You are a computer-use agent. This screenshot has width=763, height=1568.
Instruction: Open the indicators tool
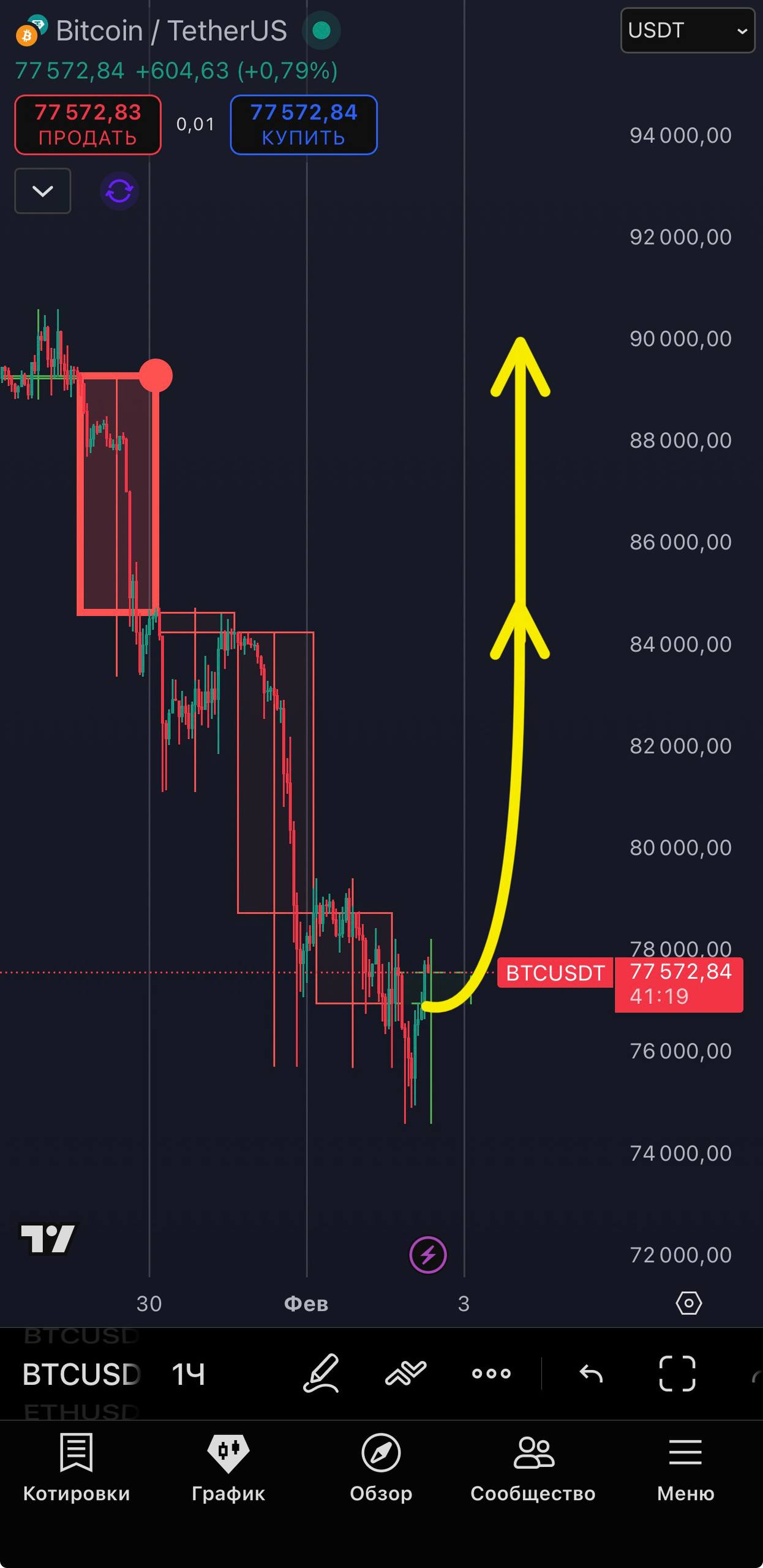(x=405, y=1373)
